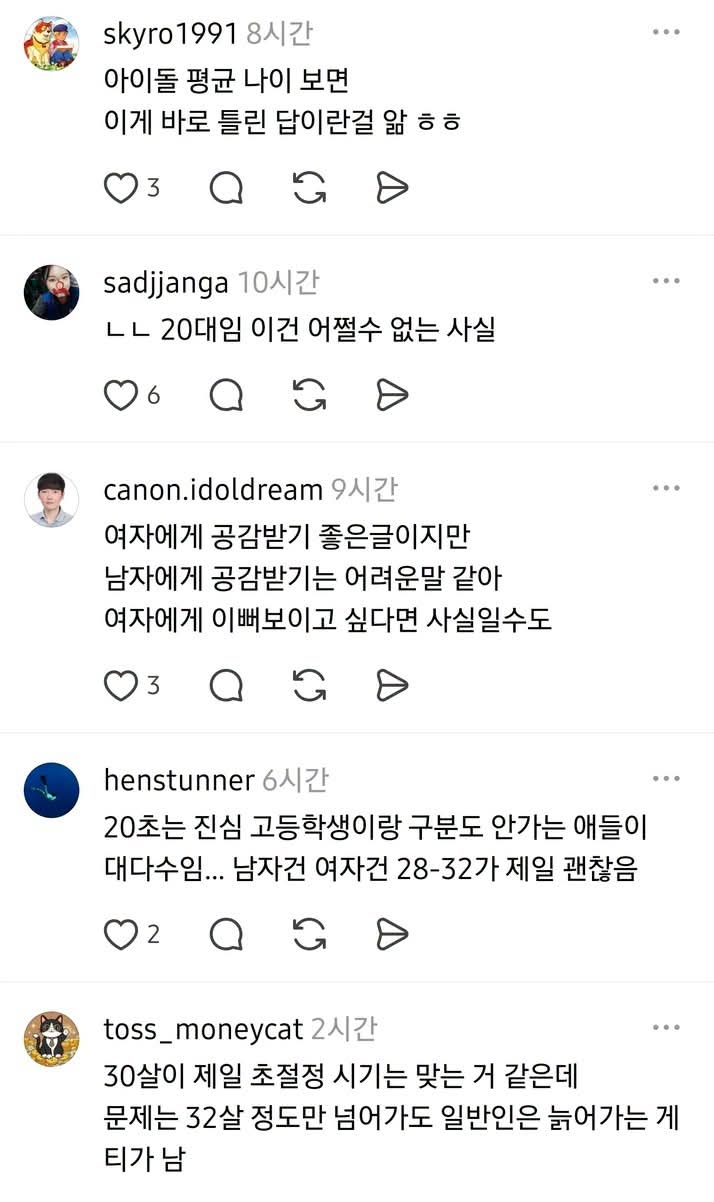The width and height of the screenshot is (714, 1202).
Task: Reply to canon.idoldream's comment
Action: tap(226, 685)
